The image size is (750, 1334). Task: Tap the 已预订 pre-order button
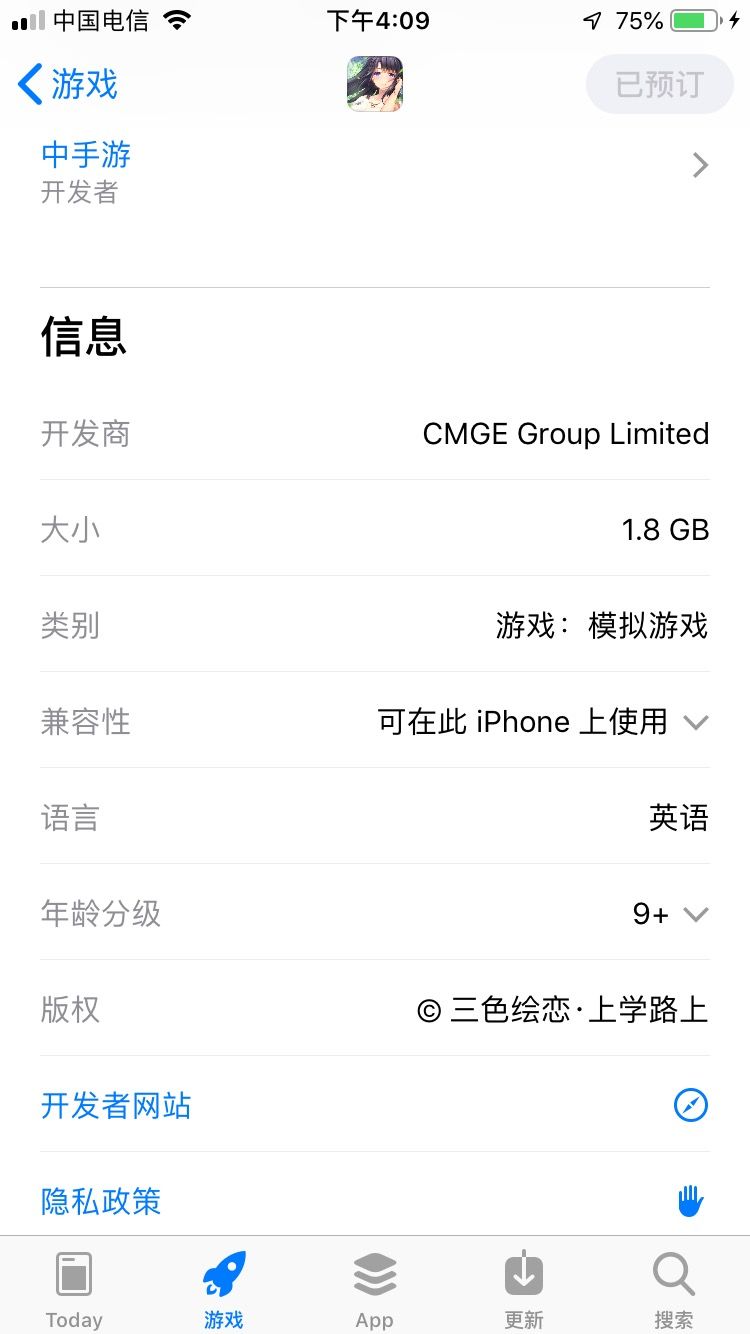[660, 84]
